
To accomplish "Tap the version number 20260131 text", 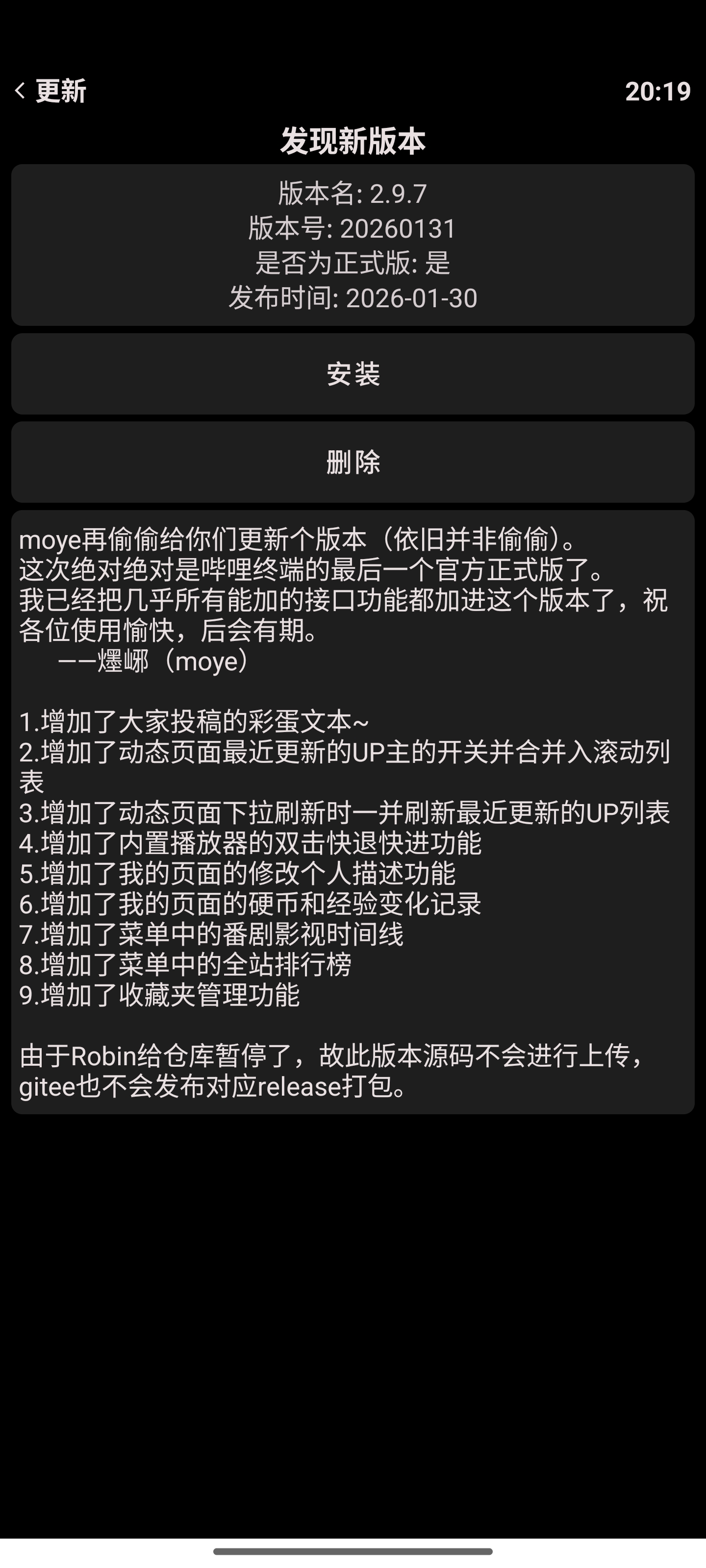I will (x=353, y=229).
